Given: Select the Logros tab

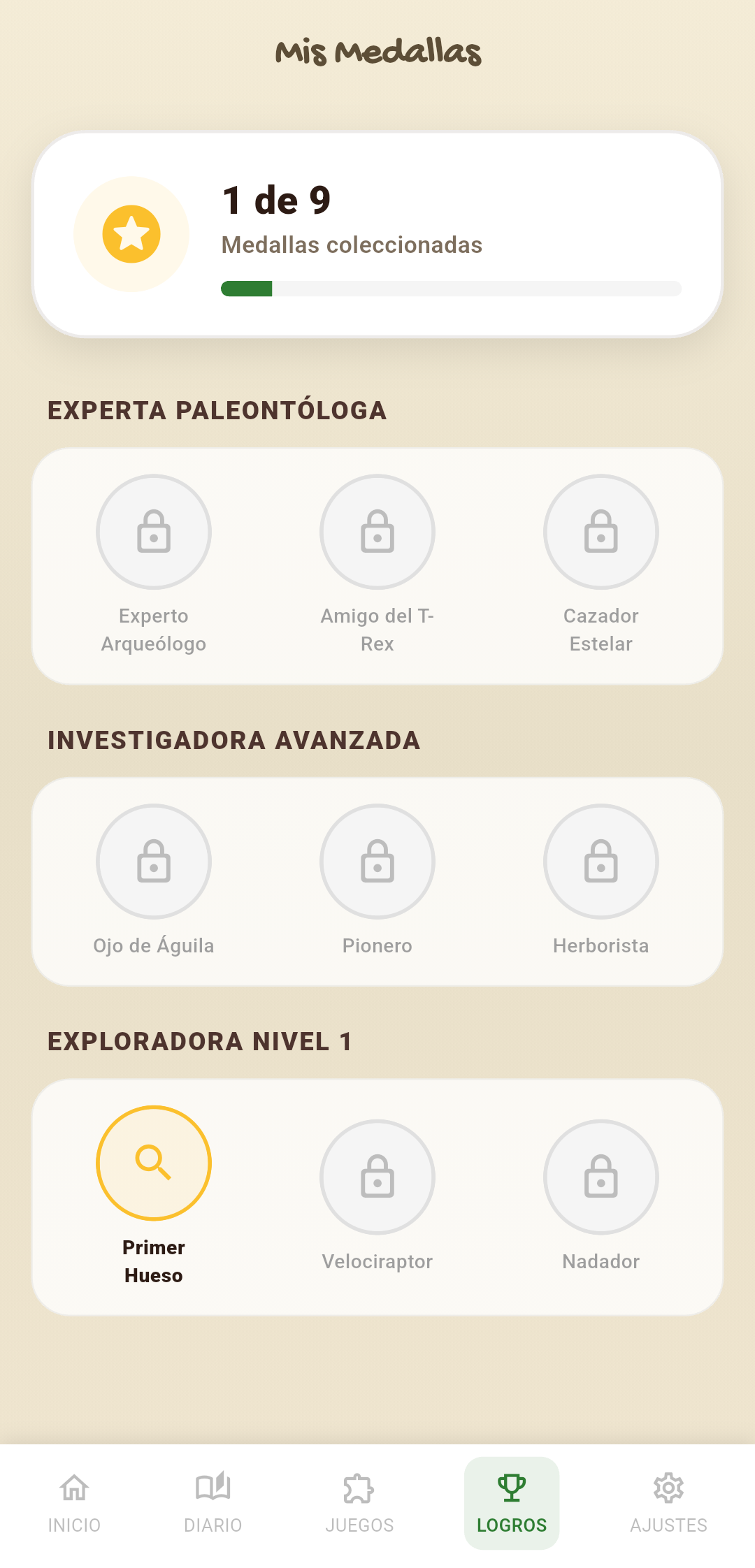Looking at the screenshot, I should tap(512, 1502).
